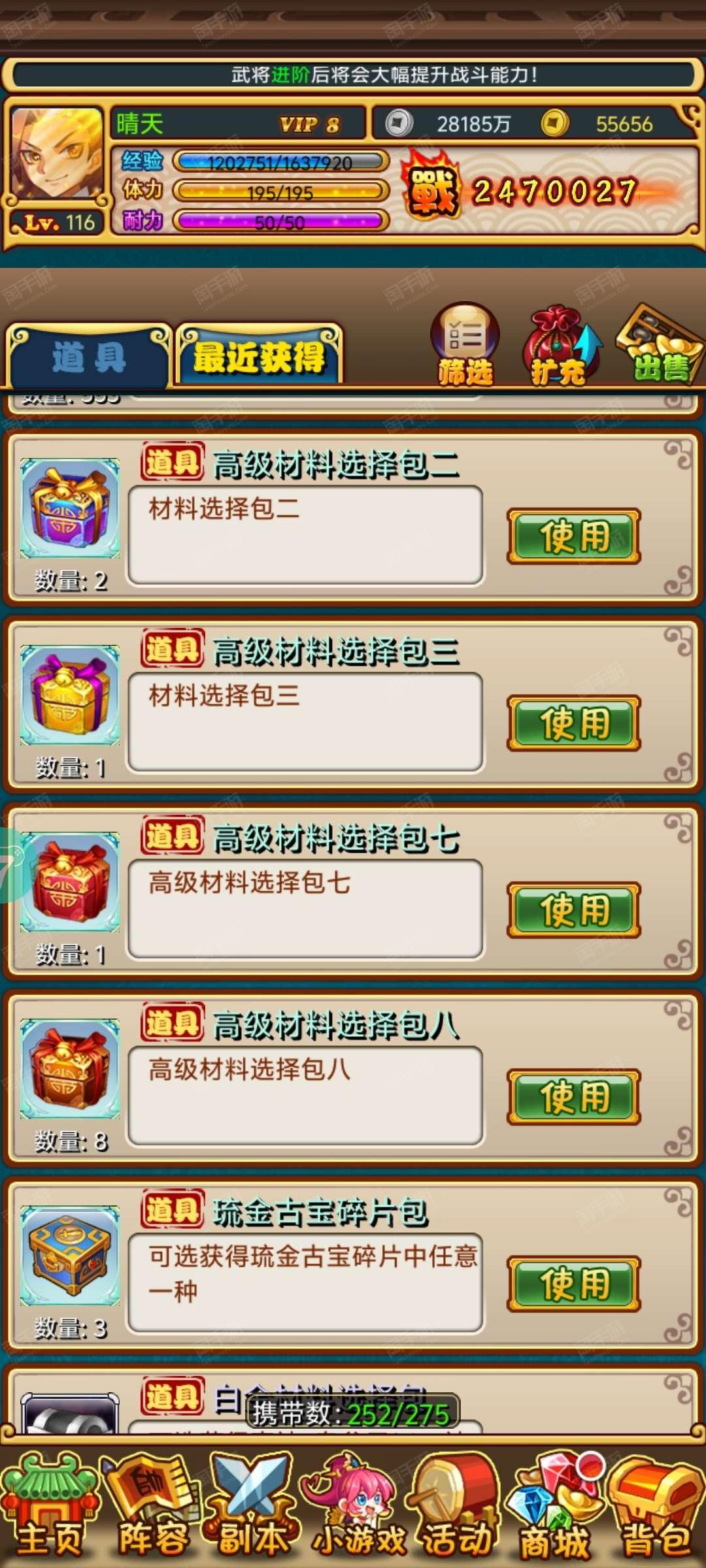Viewport: 706px width, 1568px height.
Task: Go to the 主页 home tab
Action: click(x=50, y=1508)
